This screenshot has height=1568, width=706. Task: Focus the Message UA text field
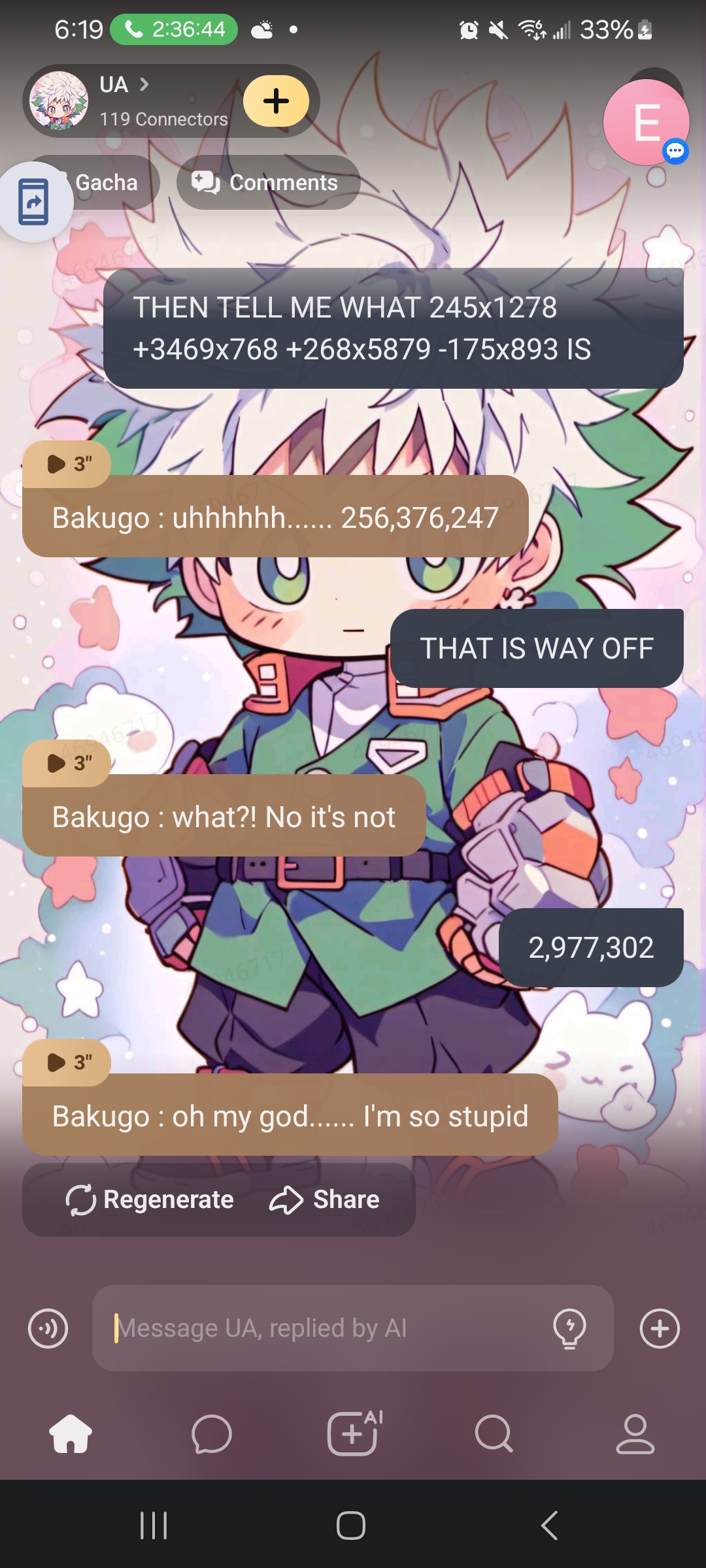pos(327,1328)
